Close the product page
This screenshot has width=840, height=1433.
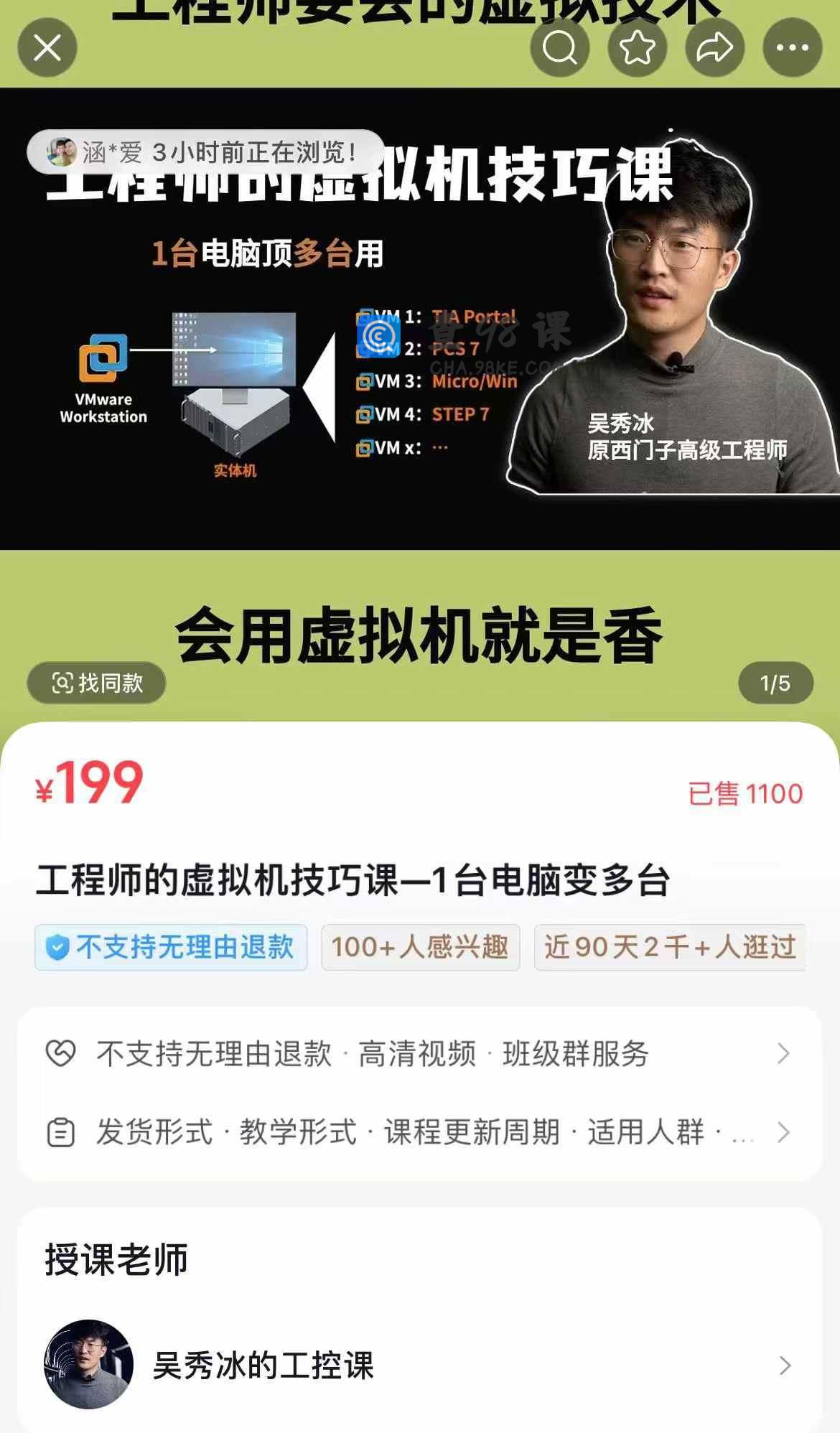click(x=47, y=48)
